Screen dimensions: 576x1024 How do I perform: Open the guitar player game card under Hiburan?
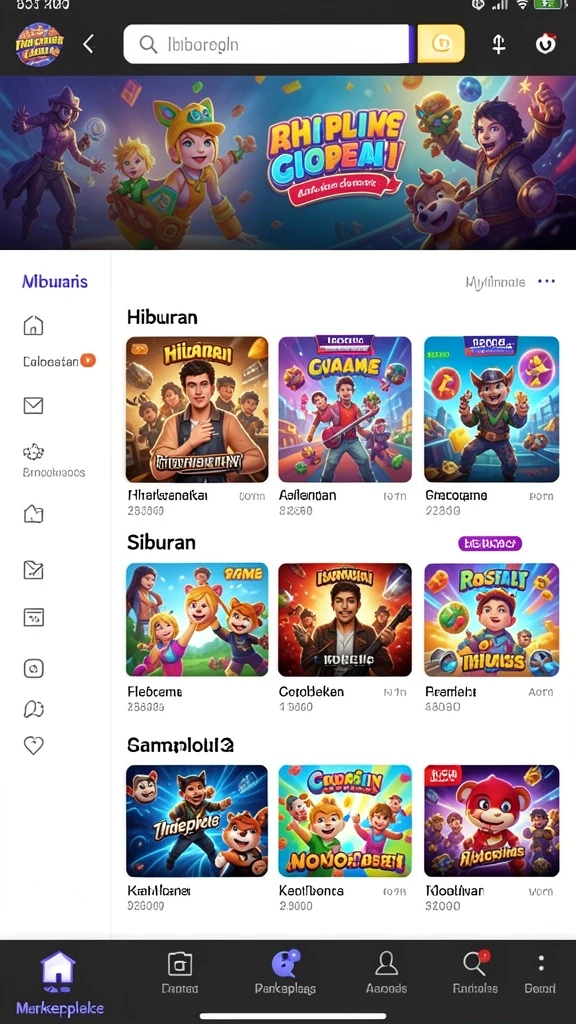tap(345, 409)
